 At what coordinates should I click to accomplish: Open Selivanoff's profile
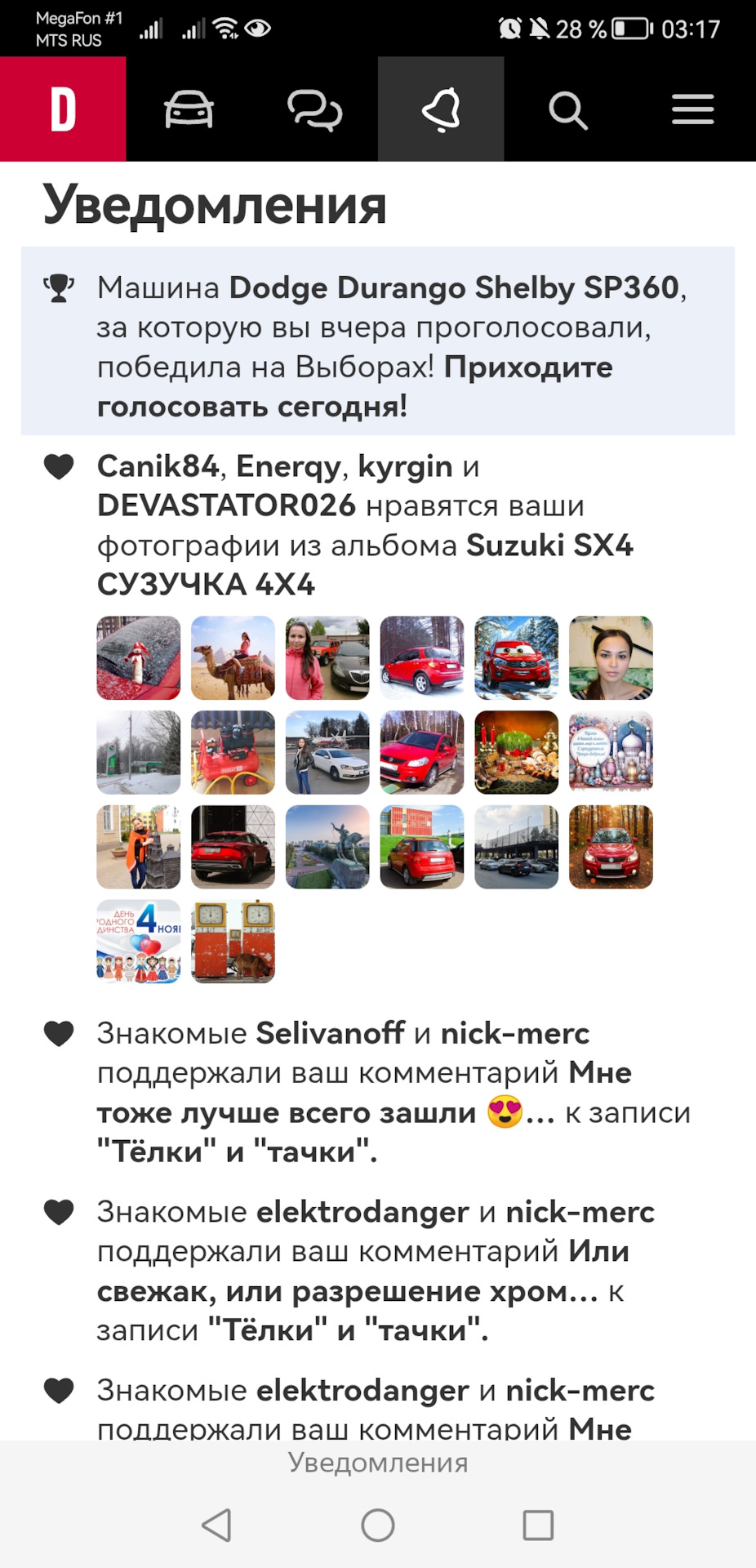point(330,1034)
